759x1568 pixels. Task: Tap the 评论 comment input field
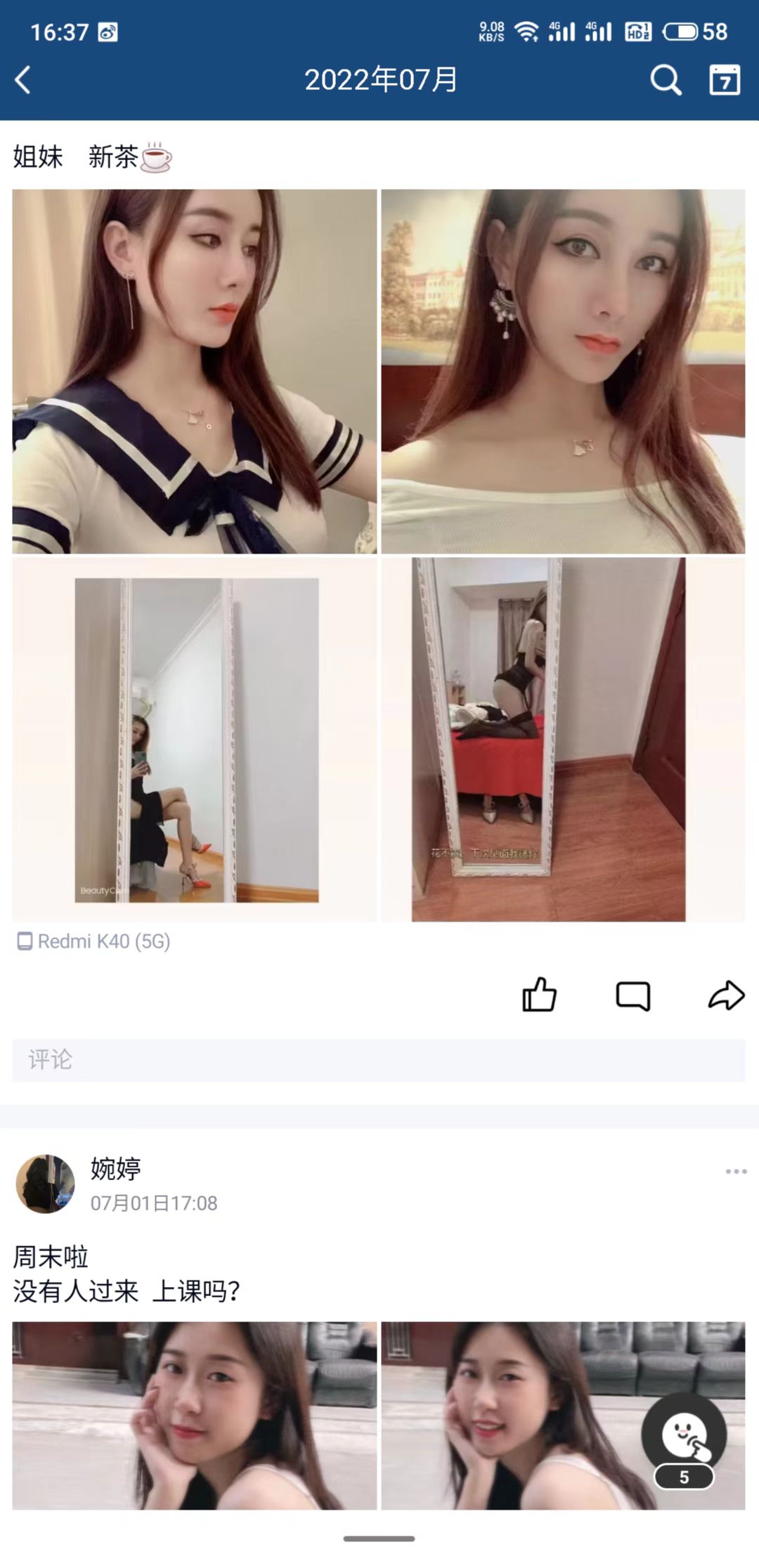(x=379, y=1059)
